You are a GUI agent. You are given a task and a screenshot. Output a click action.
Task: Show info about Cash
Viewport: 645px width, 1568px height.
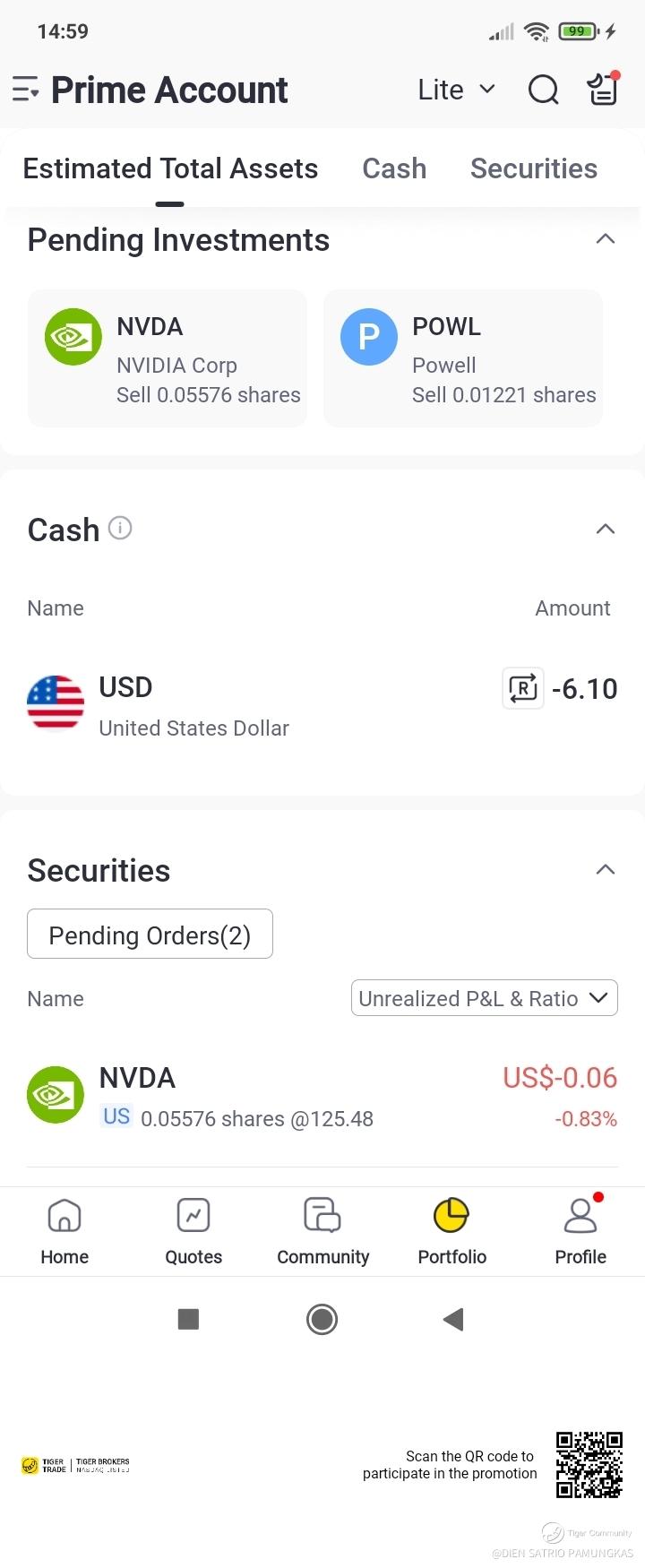[120, 529]
